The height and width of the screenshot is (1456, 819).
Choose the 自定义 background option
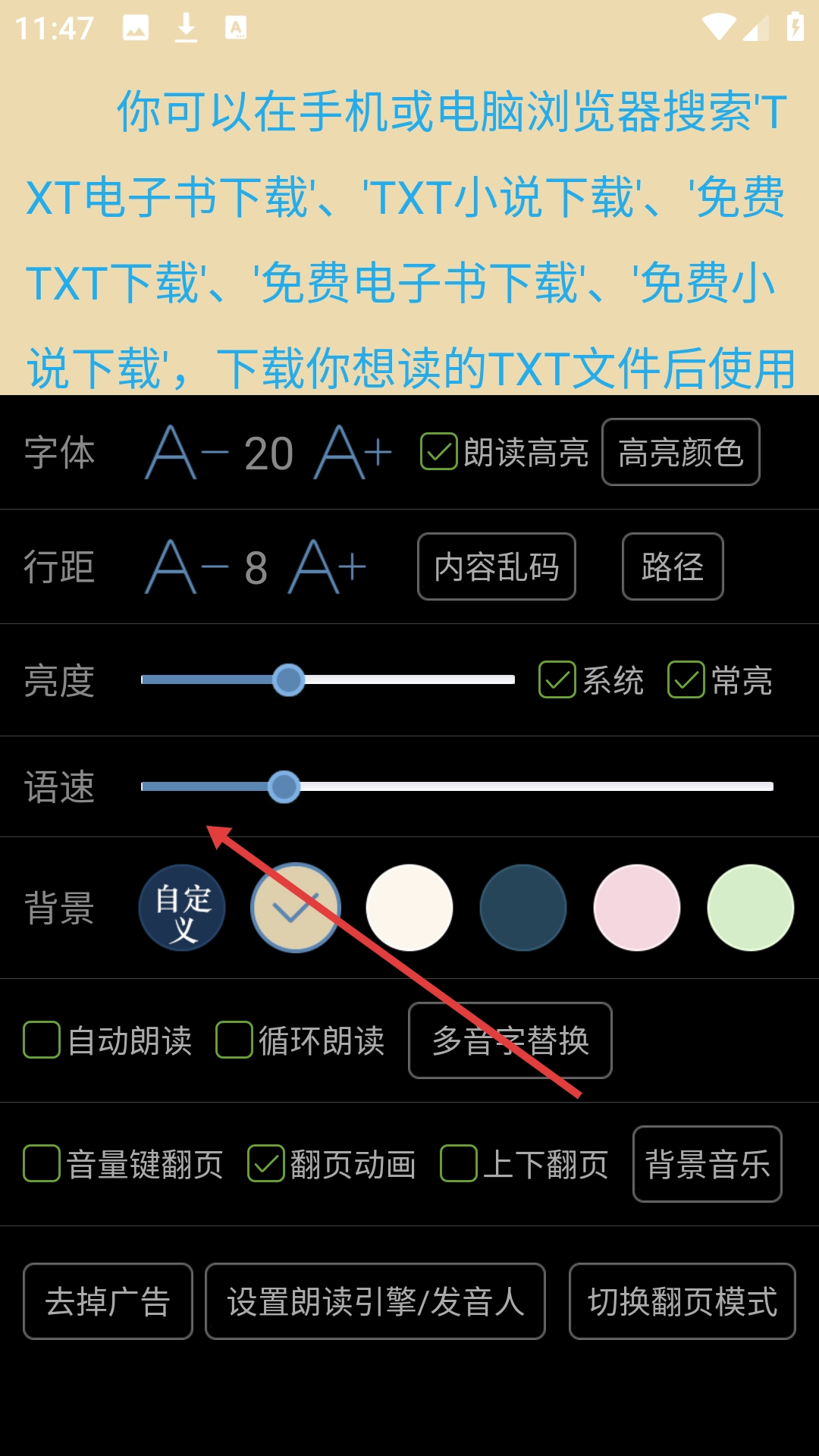click(182, 908)
